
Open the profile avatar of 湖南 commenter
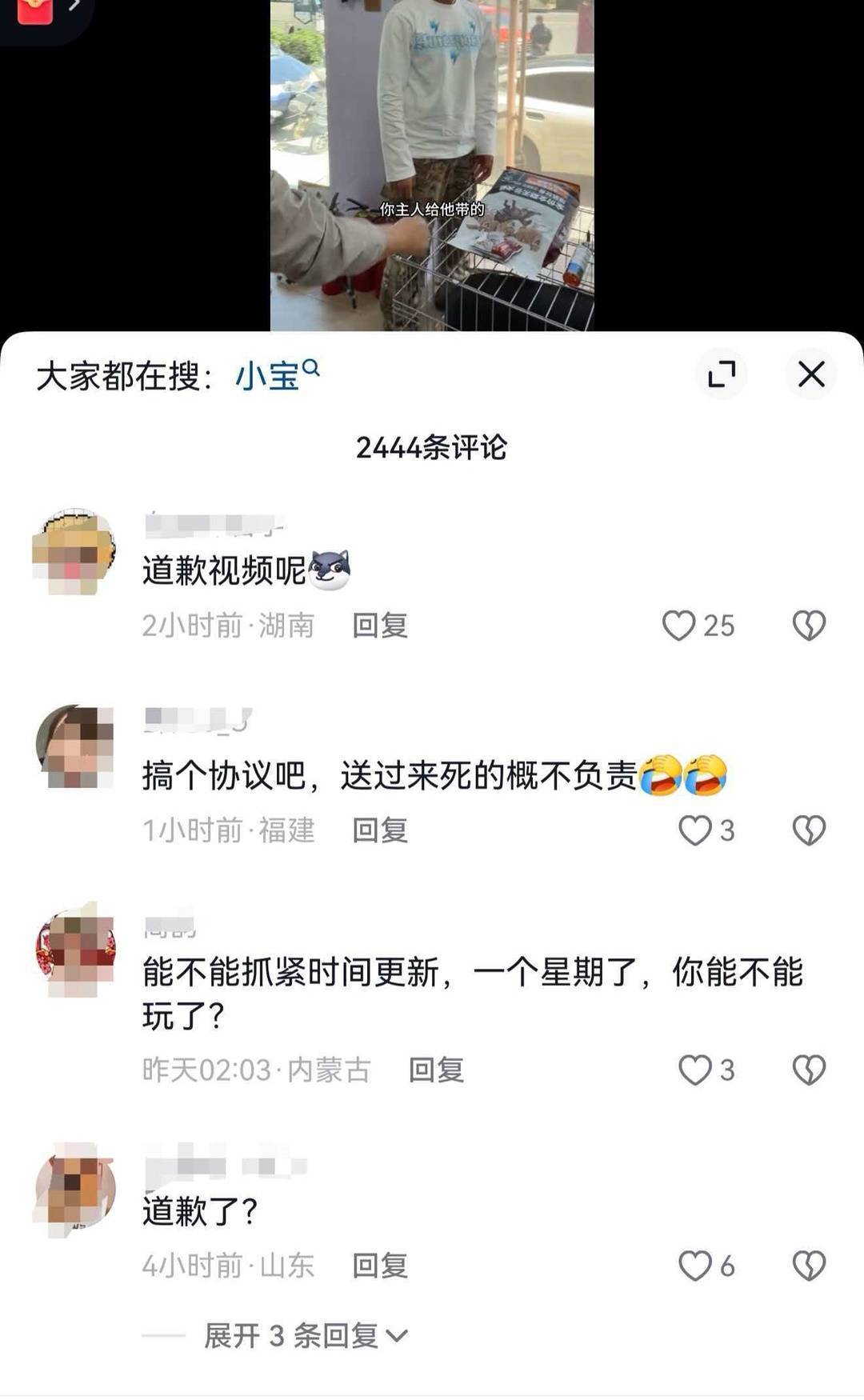click(74, 552)
